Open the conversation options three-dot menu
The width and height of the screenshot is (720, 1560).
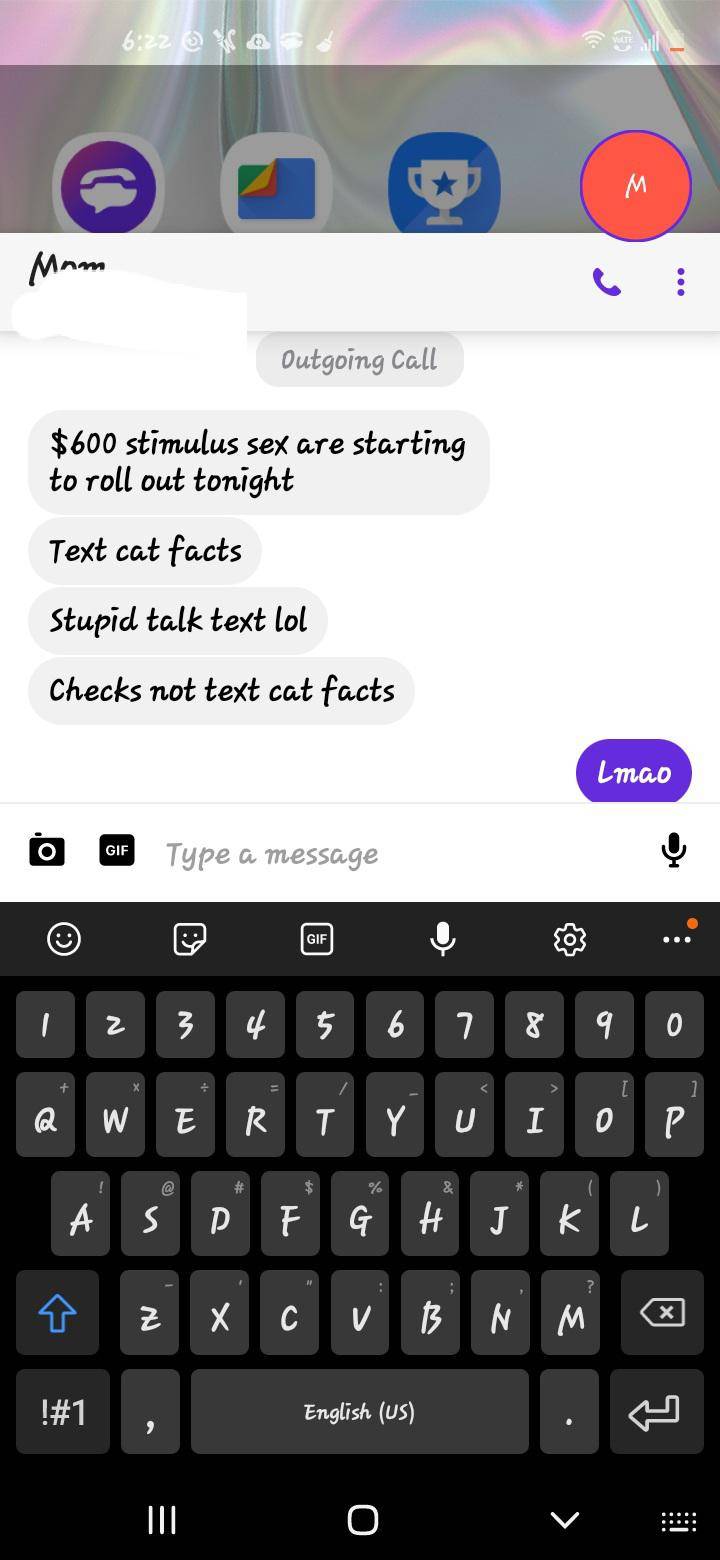(680, 283)
